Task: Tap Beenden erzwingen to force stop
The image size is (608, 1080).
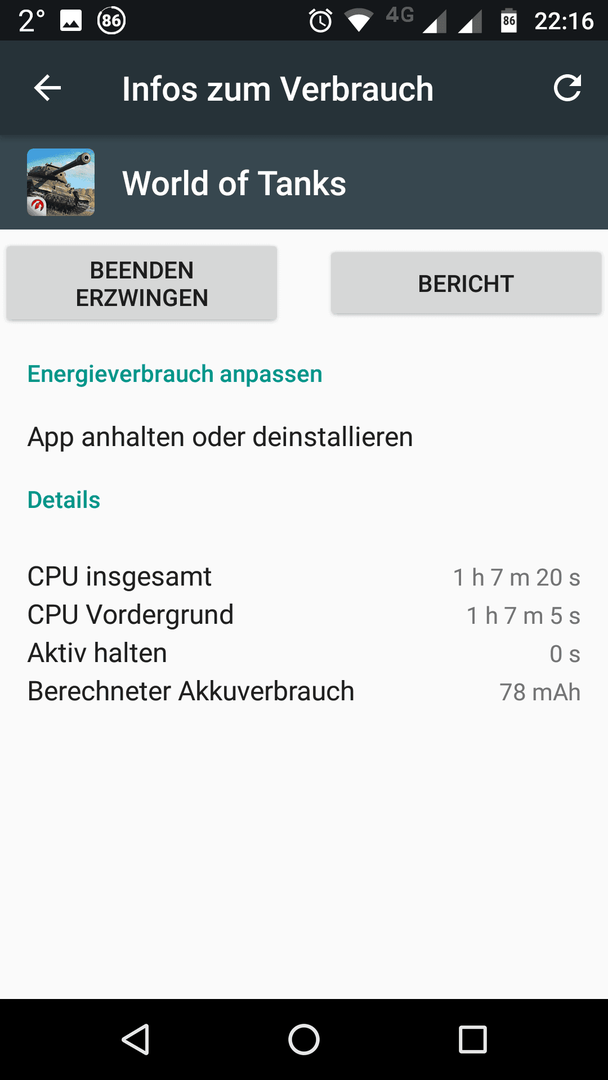Action: click(142, 283)
